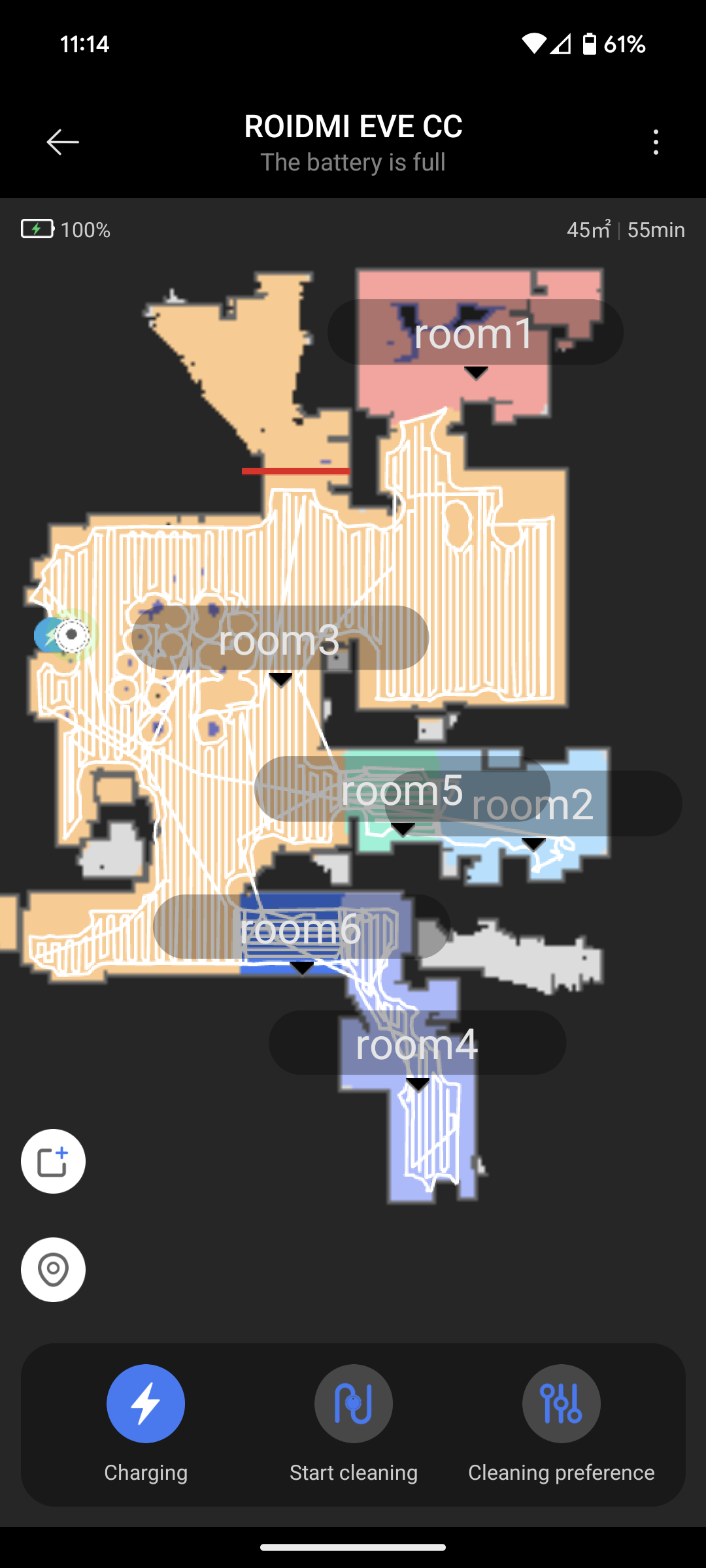Image resolution: width=706 pixels, height=1568 pixels.
Task: Choose the room5 label on map
Action: tap(402, 789)
